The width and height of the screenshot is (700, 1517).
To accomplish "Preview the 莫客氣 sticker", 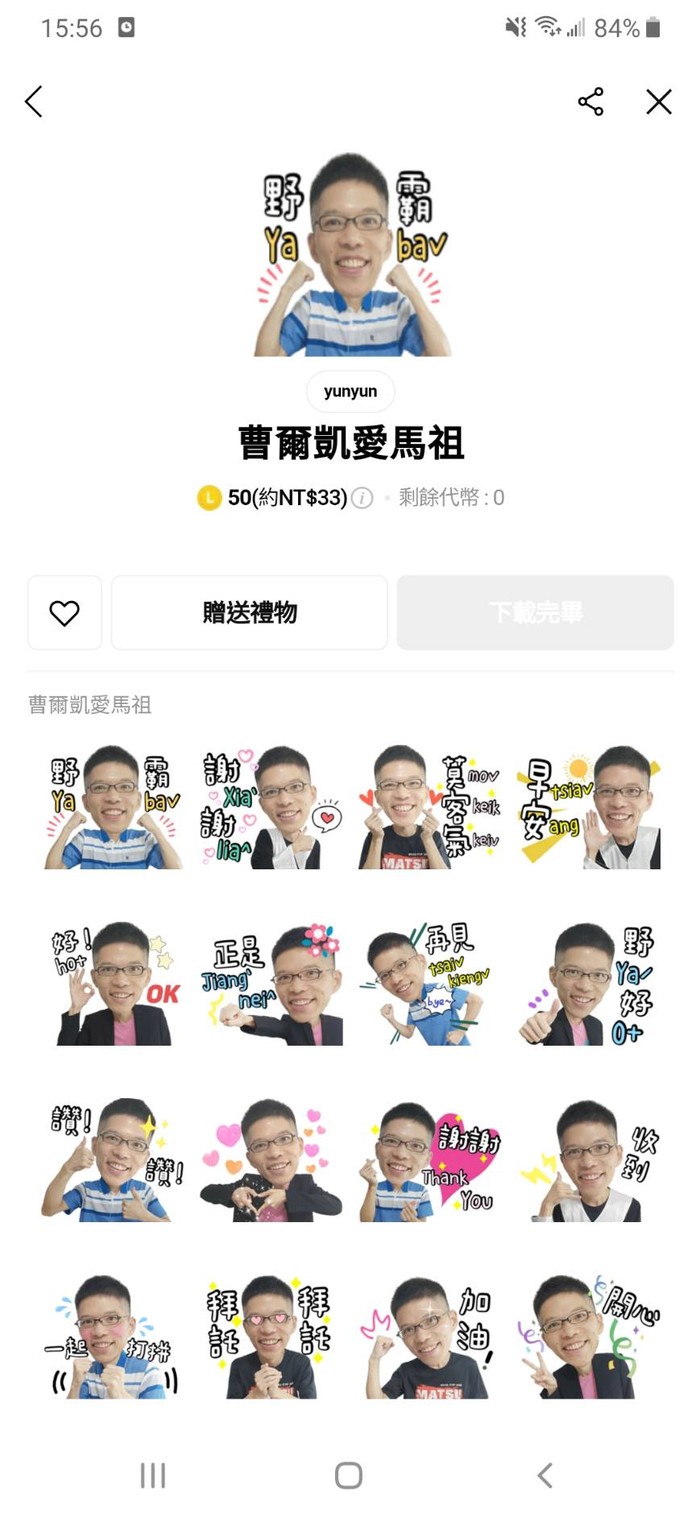I will [x=429, y=807].
